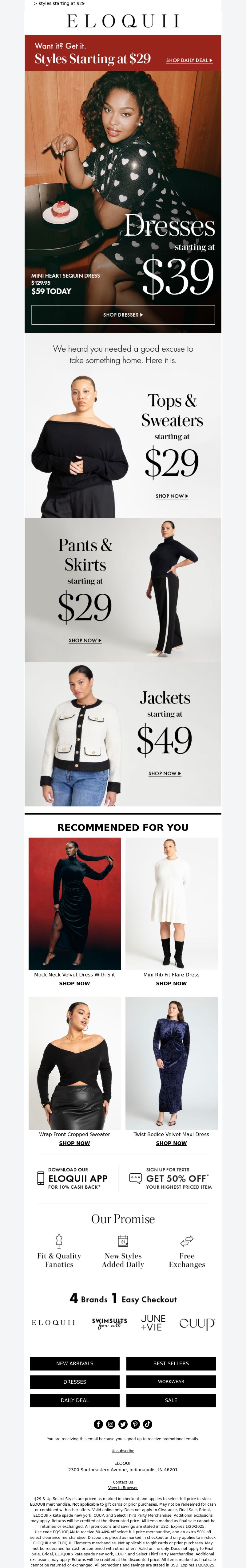Tap the Shop Dresses button
The height and width of the screenshot is (1568, 246).
[123, 315]
